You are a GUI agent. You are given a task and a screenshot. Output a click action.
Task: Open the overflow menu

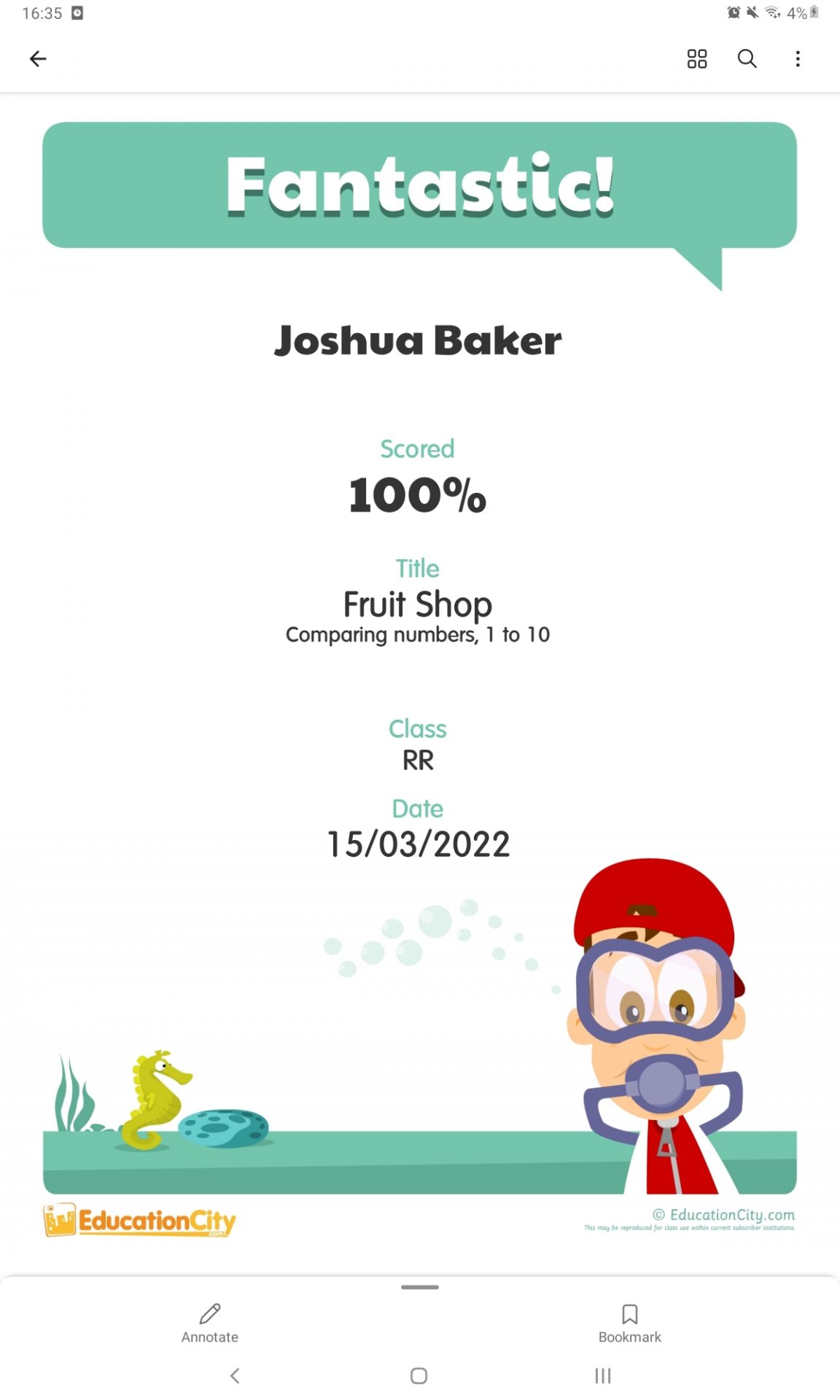(x=798, y=59)
